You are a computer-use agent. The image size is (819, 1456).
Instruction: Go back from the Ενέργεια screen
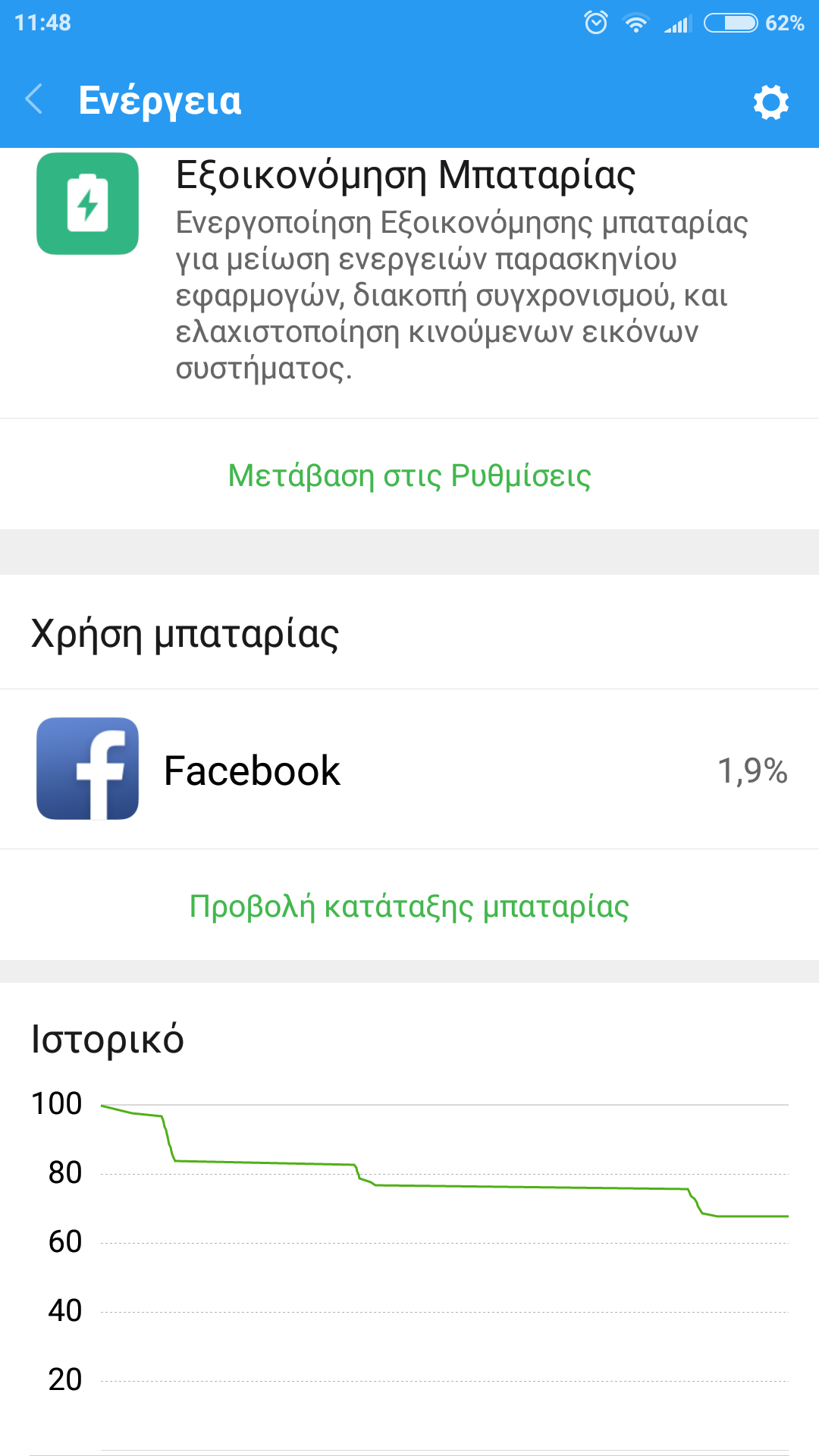[35, 99]
